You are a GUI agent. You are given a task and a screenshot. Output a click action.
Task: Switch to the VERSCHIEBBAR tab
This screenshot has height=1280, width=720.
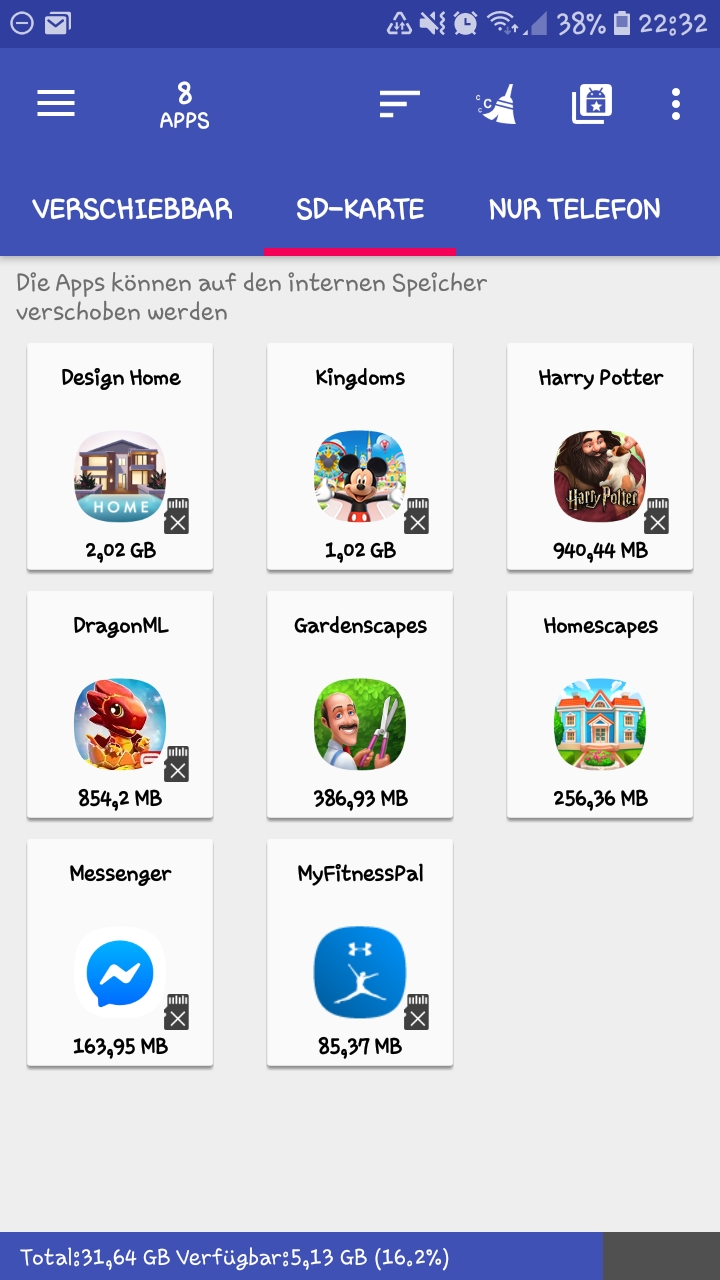(x=132, y=209)
